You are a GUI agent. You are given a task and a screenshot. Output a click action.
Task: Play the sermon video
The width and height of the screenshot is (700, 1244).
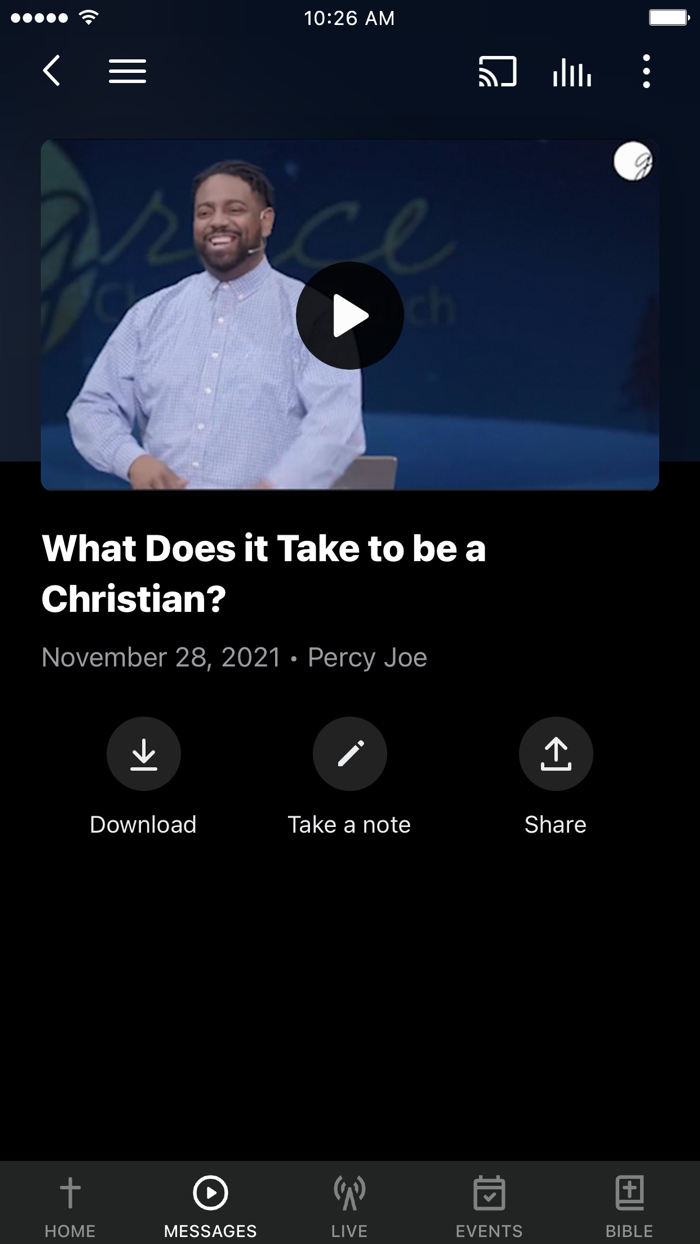[x=350, y=316]
